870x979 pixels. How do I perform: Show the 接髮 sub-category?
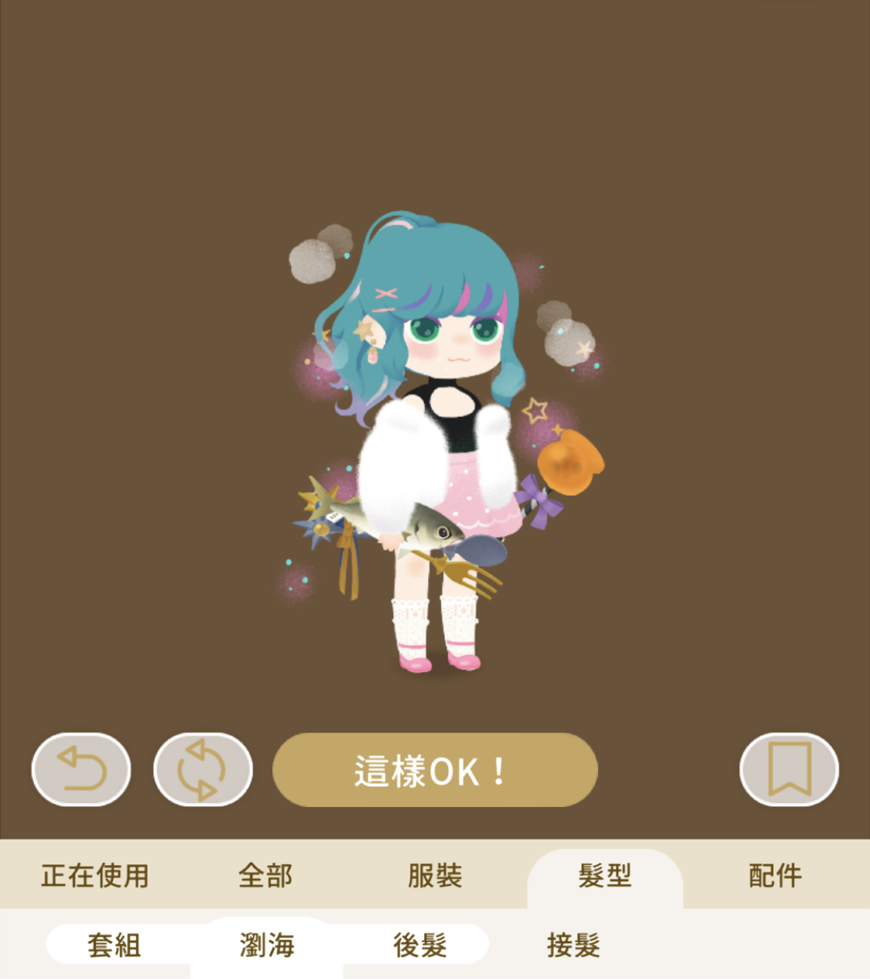573,945
